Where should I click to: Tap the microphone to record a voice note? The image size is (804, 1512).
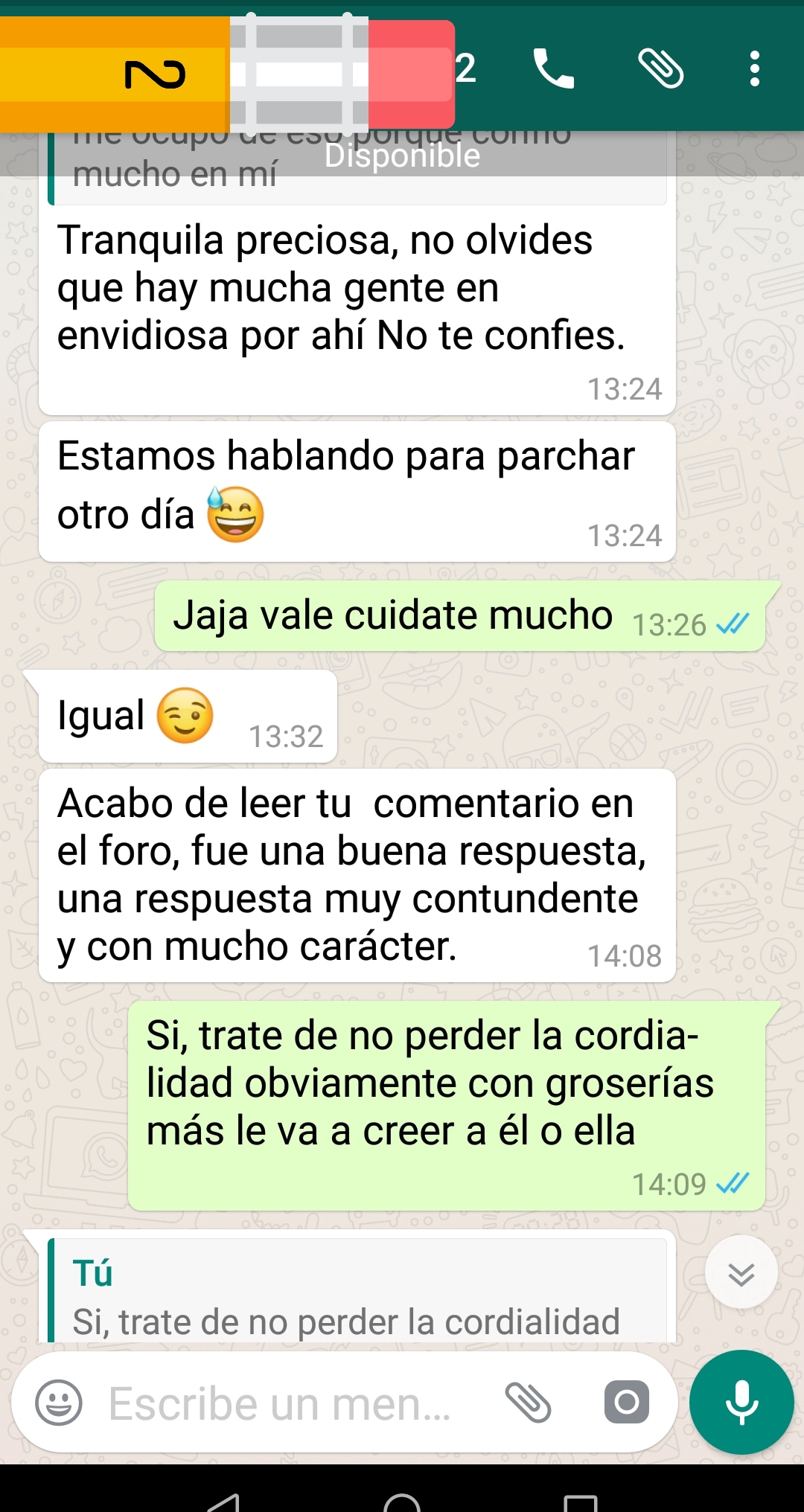coord(741,1403)
